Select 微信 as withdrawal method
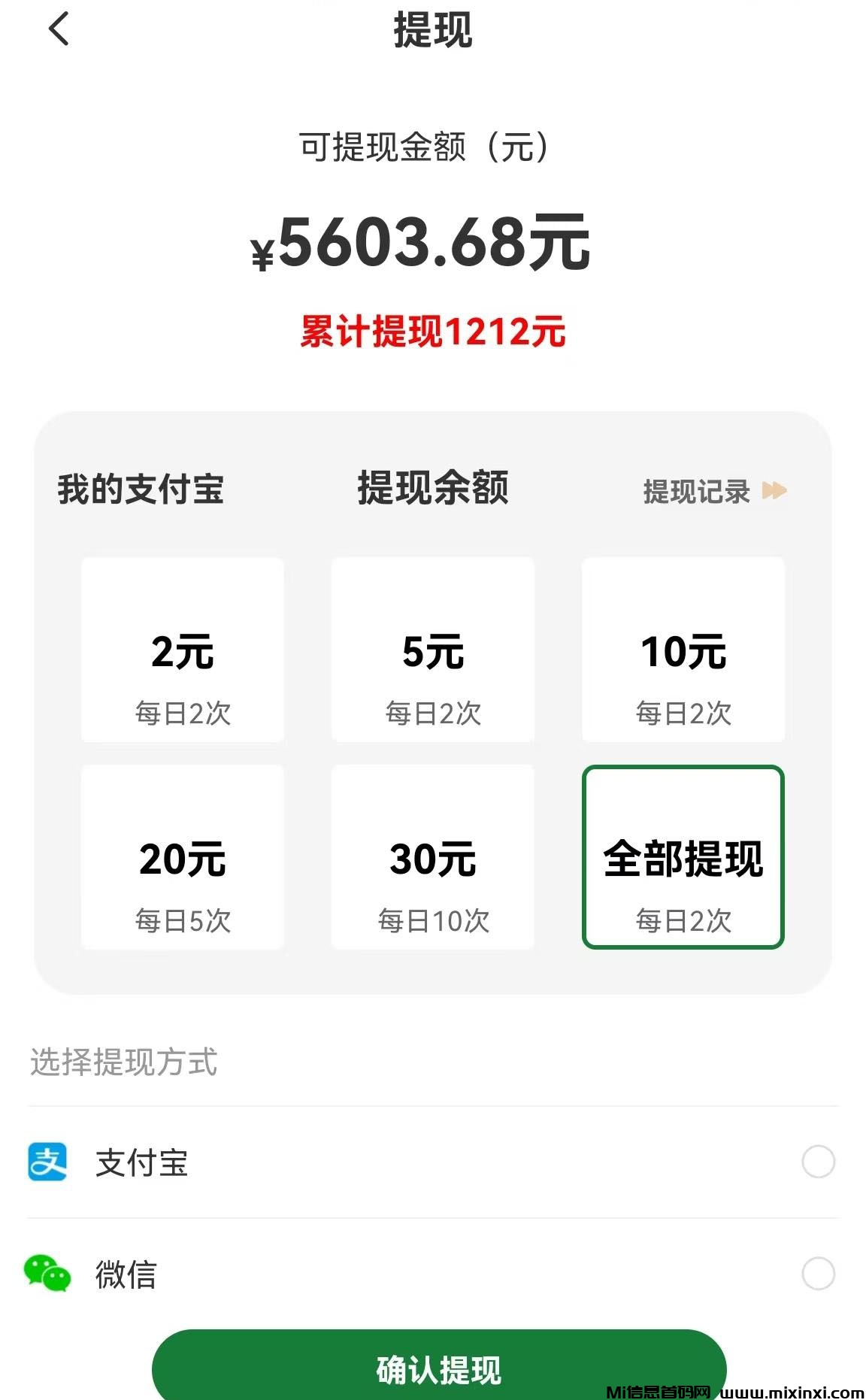This screenshot has width=866, height=1400. [818, 1274]
